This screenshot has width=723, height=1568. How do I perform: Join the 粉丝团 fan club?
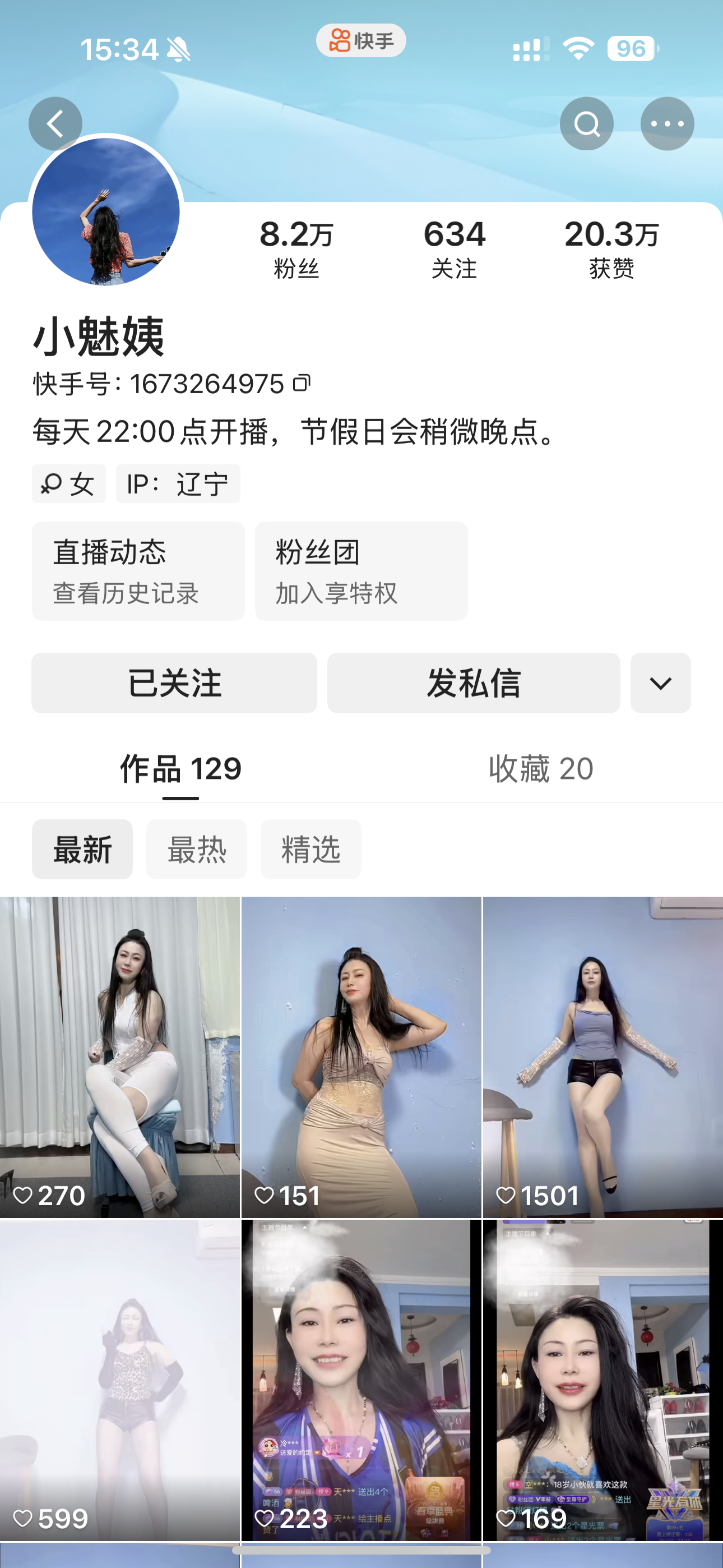coord(361,570)
